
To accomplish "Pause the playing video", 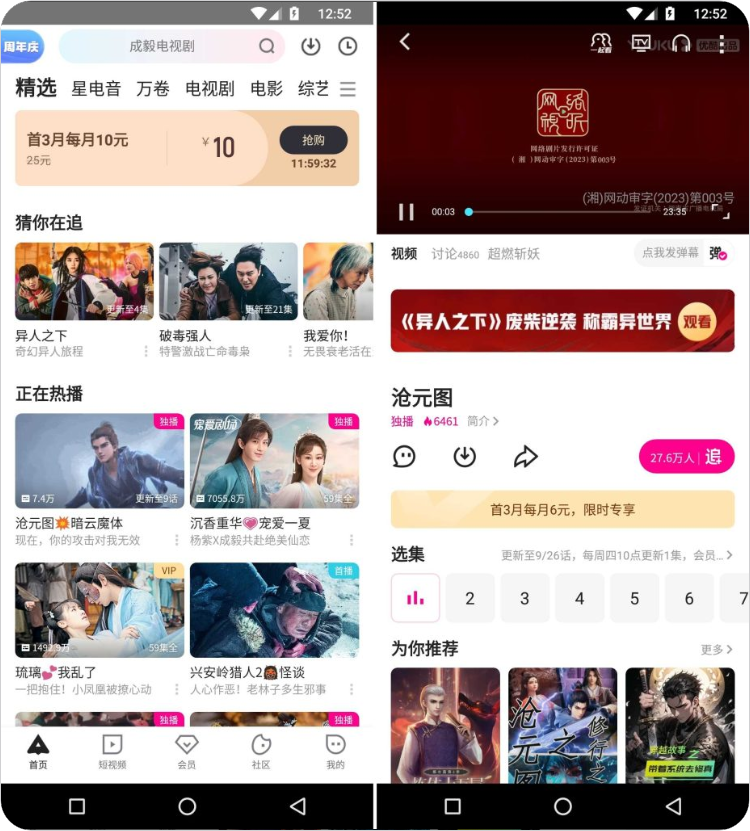I will [406, 212].
